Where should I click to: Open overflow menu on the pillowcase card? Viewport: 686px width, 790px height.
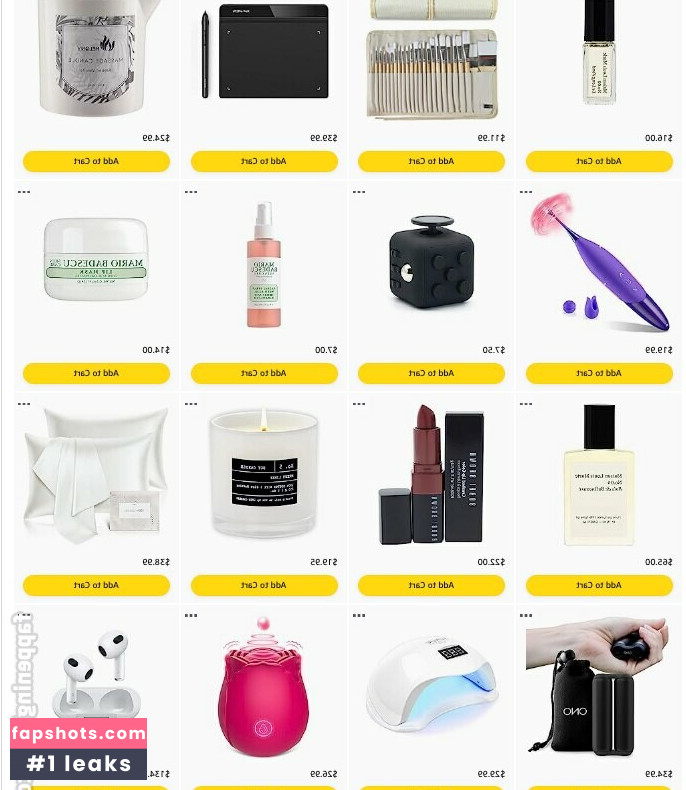coord(24,405)
